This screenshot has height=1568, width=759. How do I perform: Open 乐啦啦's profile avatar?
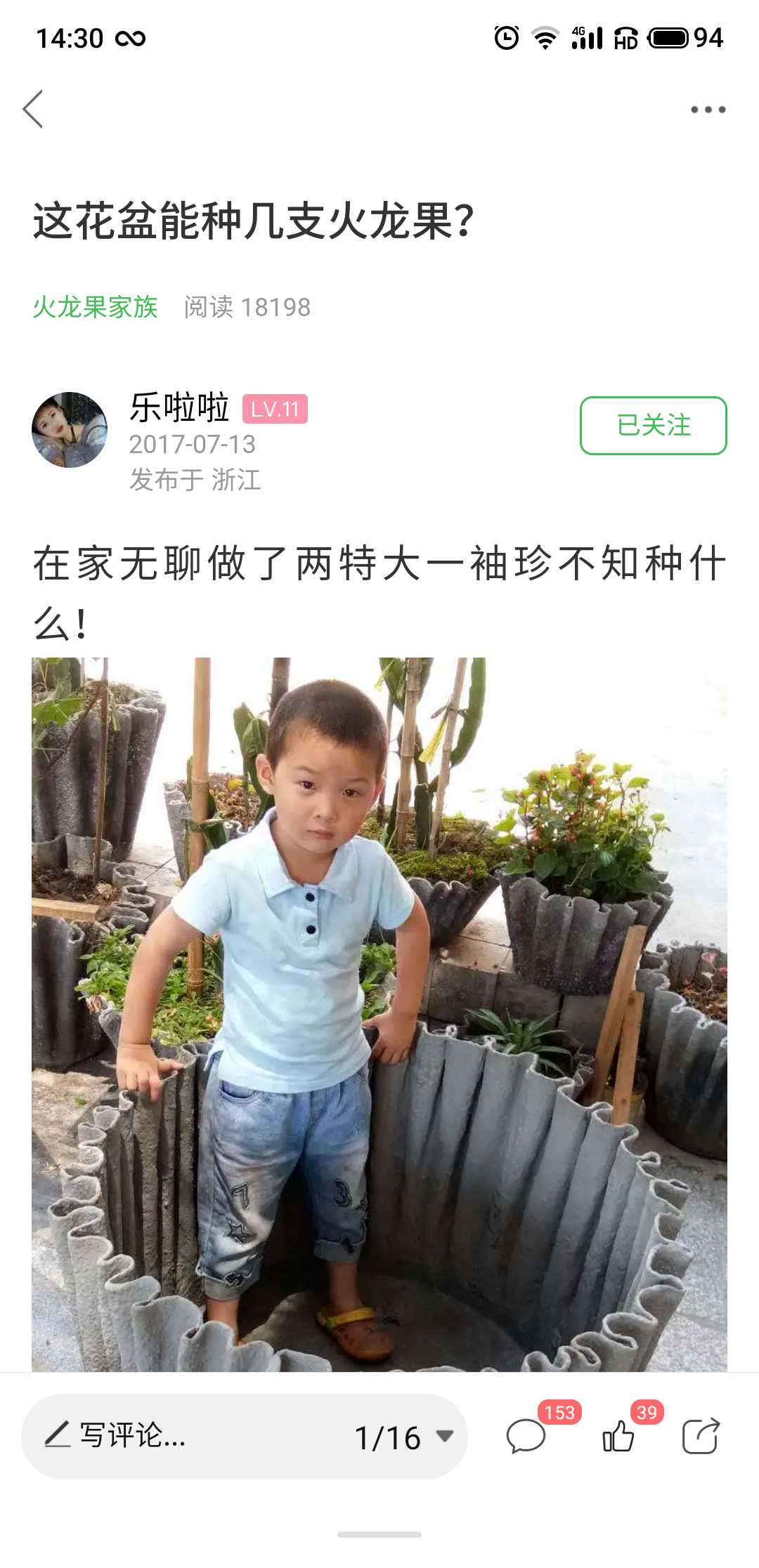pos(70,430)
